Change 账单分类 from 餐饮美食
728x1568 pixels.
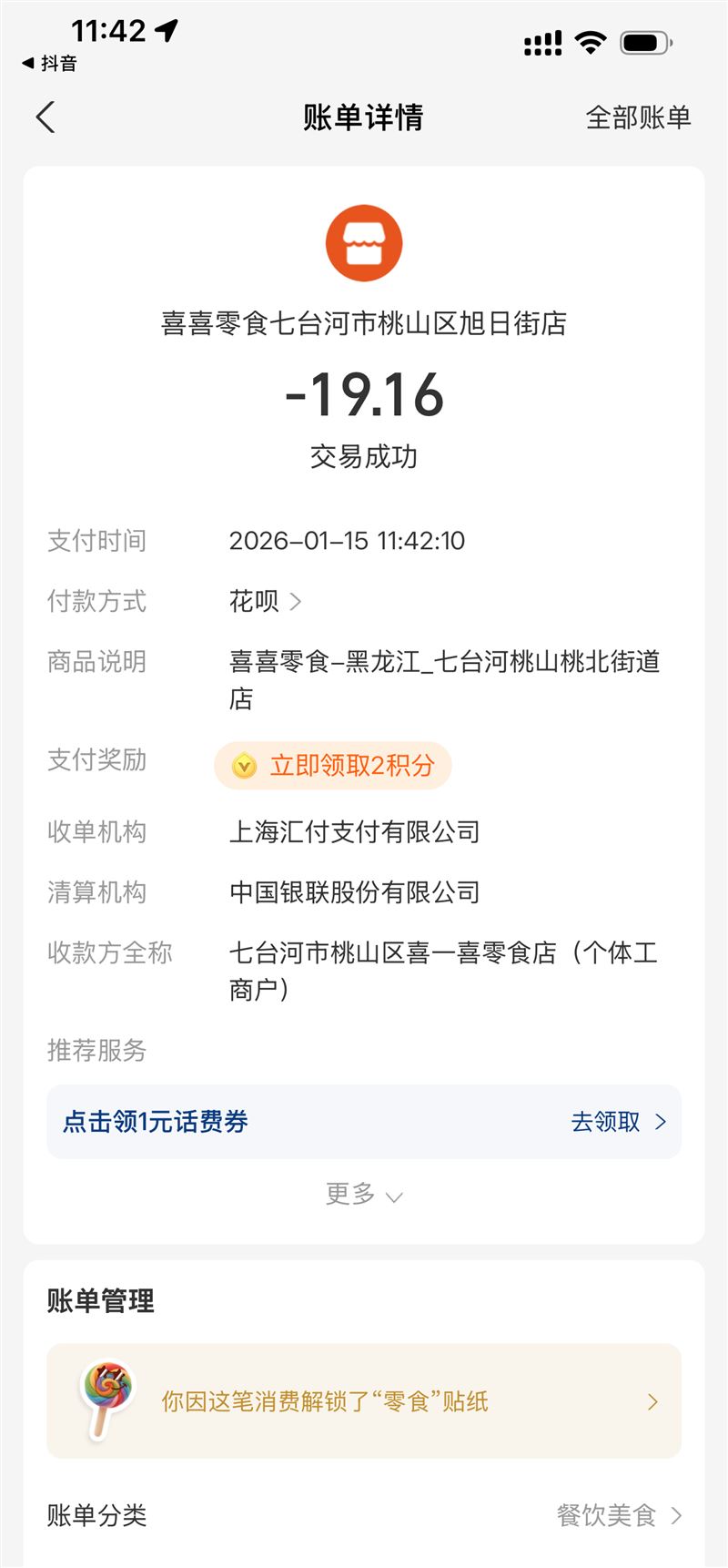point(619,1515)
